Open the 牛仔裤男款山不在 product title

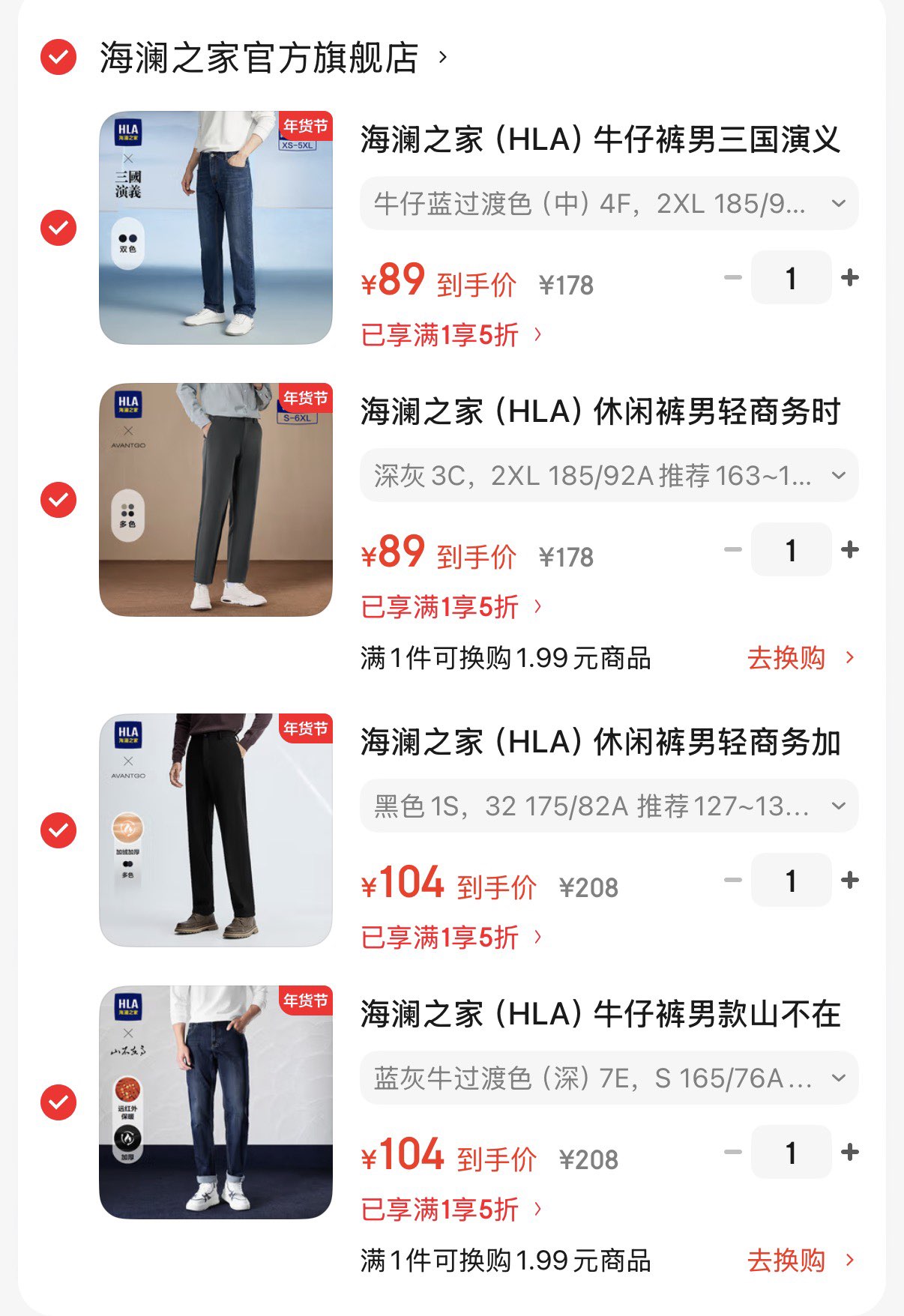[x=600, y=1015]
